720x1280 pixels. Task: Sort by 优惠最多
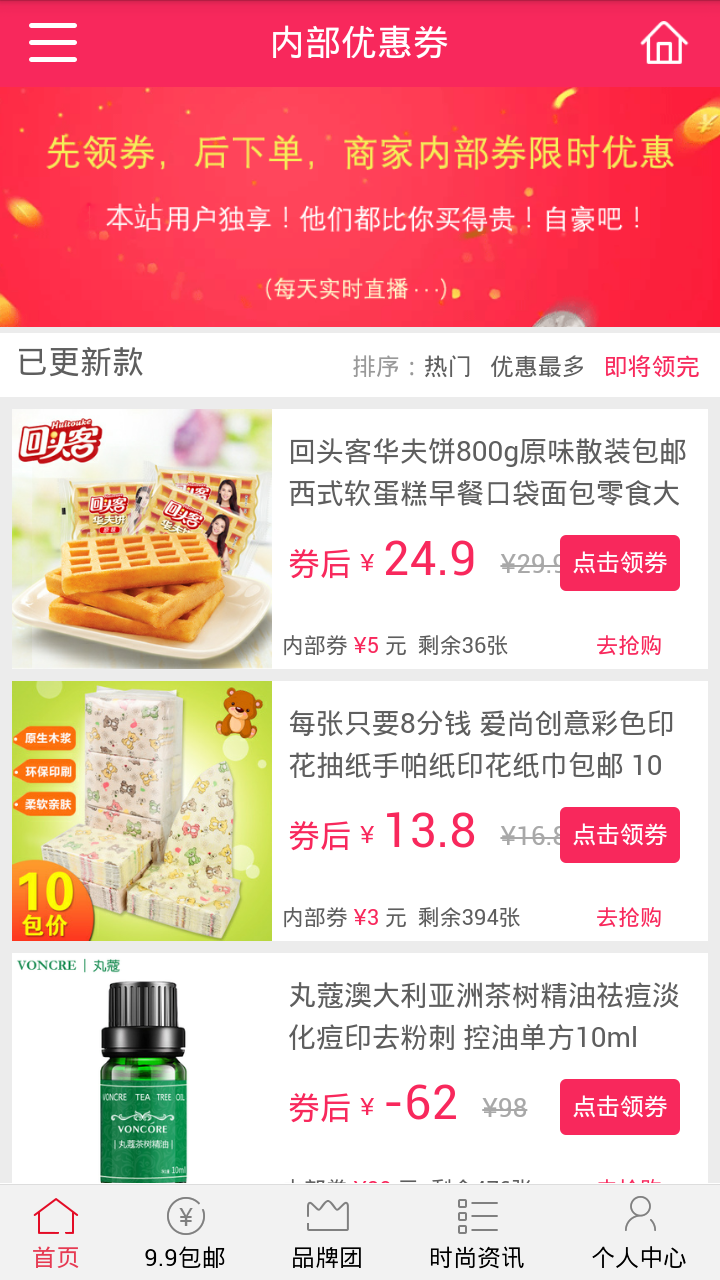pos(537,367)
